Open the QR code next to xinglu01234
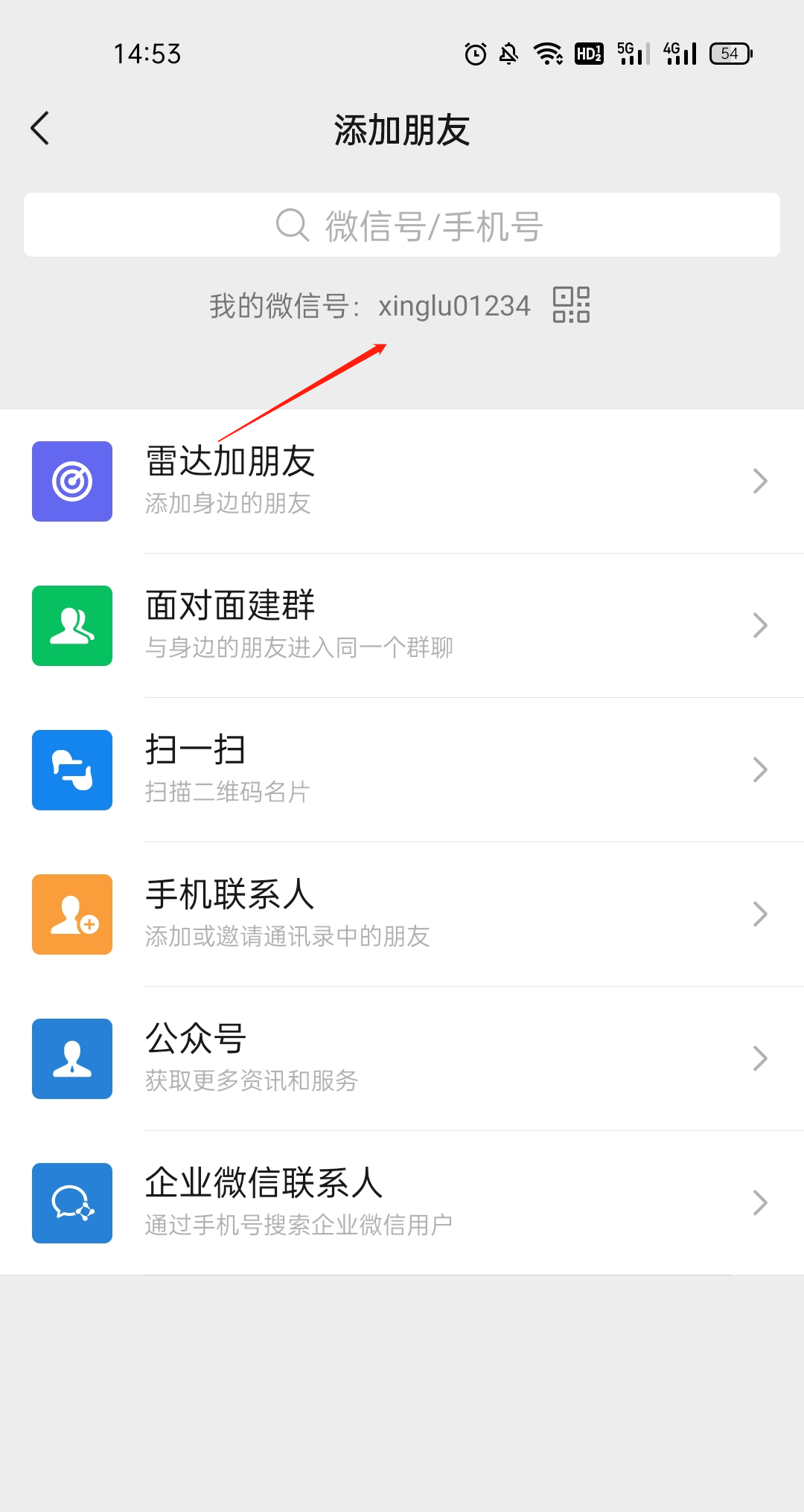 click(570, 304)
